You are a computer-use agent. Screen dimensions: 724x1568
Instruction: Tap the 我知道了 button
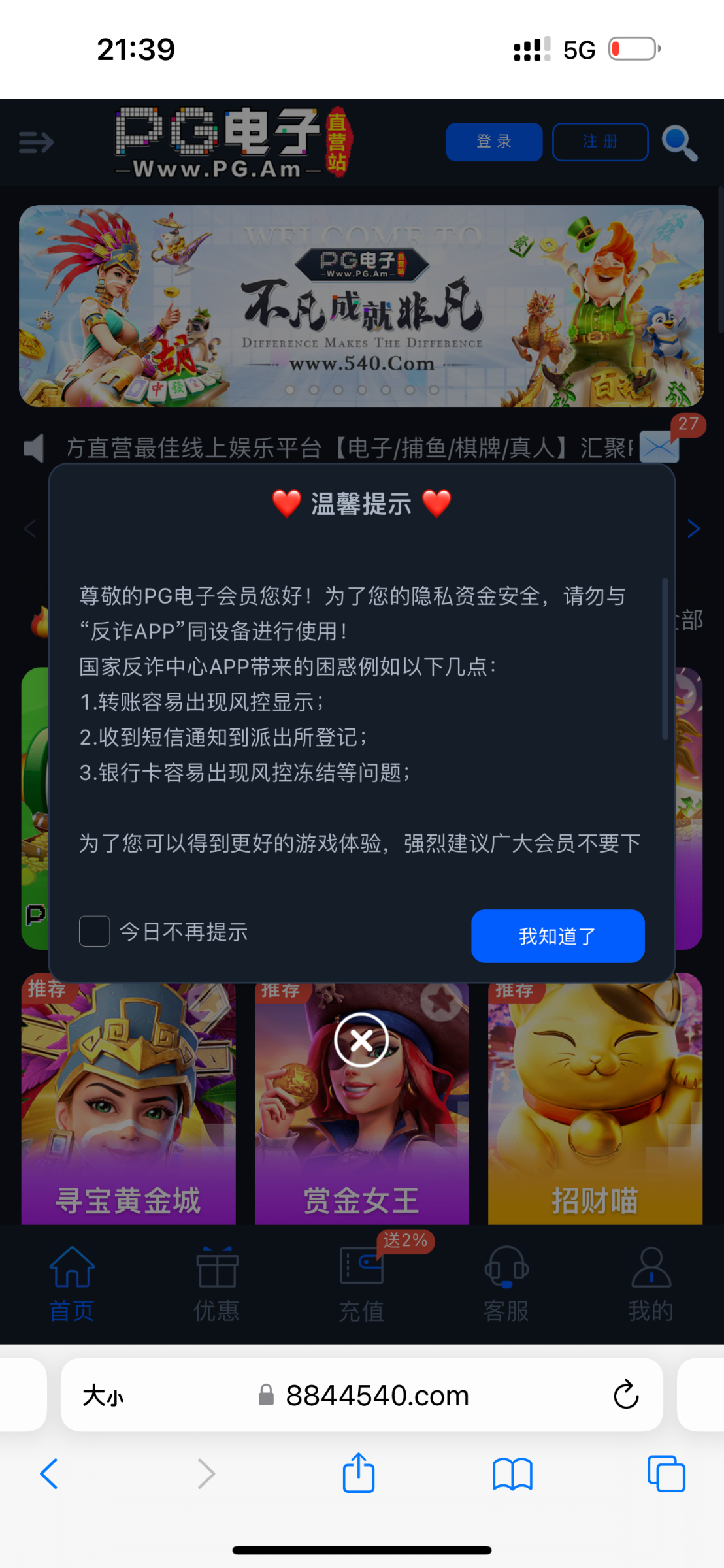557,936
